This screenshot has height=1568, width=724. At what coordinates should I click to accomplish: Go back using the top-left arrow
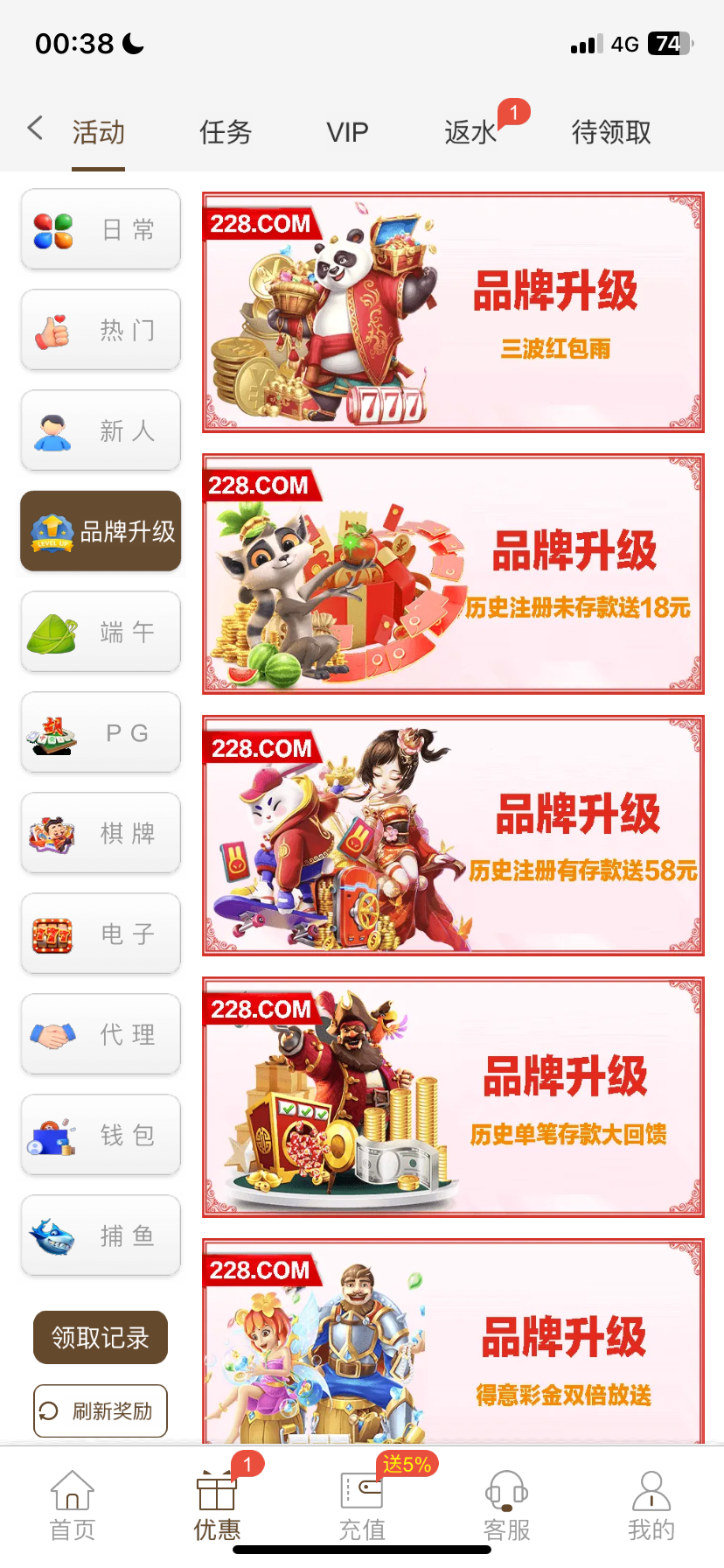tap(35, 129)
